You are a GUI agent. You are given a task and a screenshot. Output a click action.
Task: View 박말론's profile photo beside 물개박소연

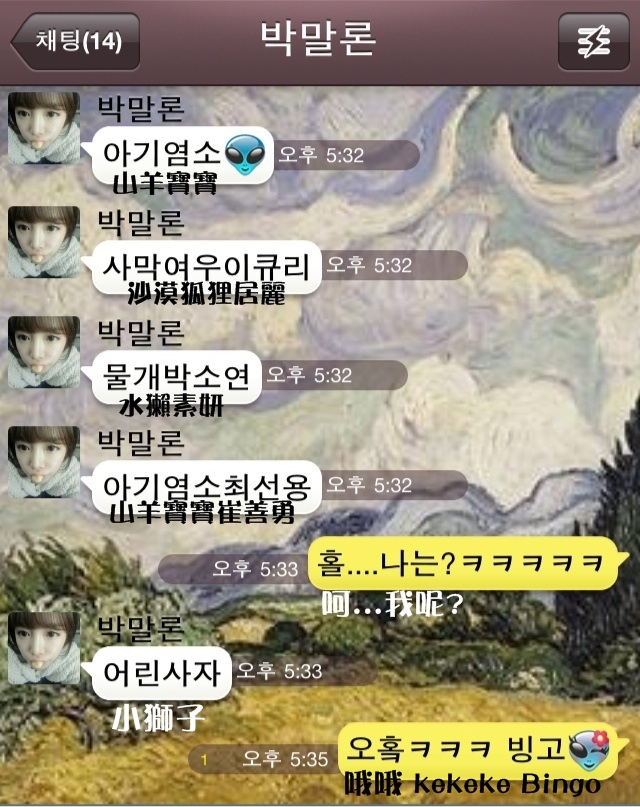44,351
